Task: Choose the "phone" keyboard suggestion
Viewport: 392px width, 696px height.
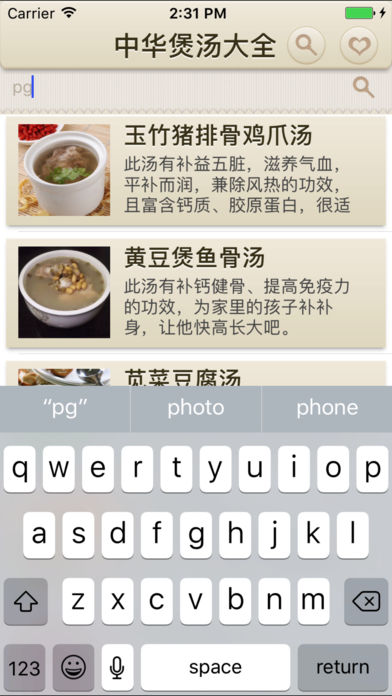Action: (327, 408)
